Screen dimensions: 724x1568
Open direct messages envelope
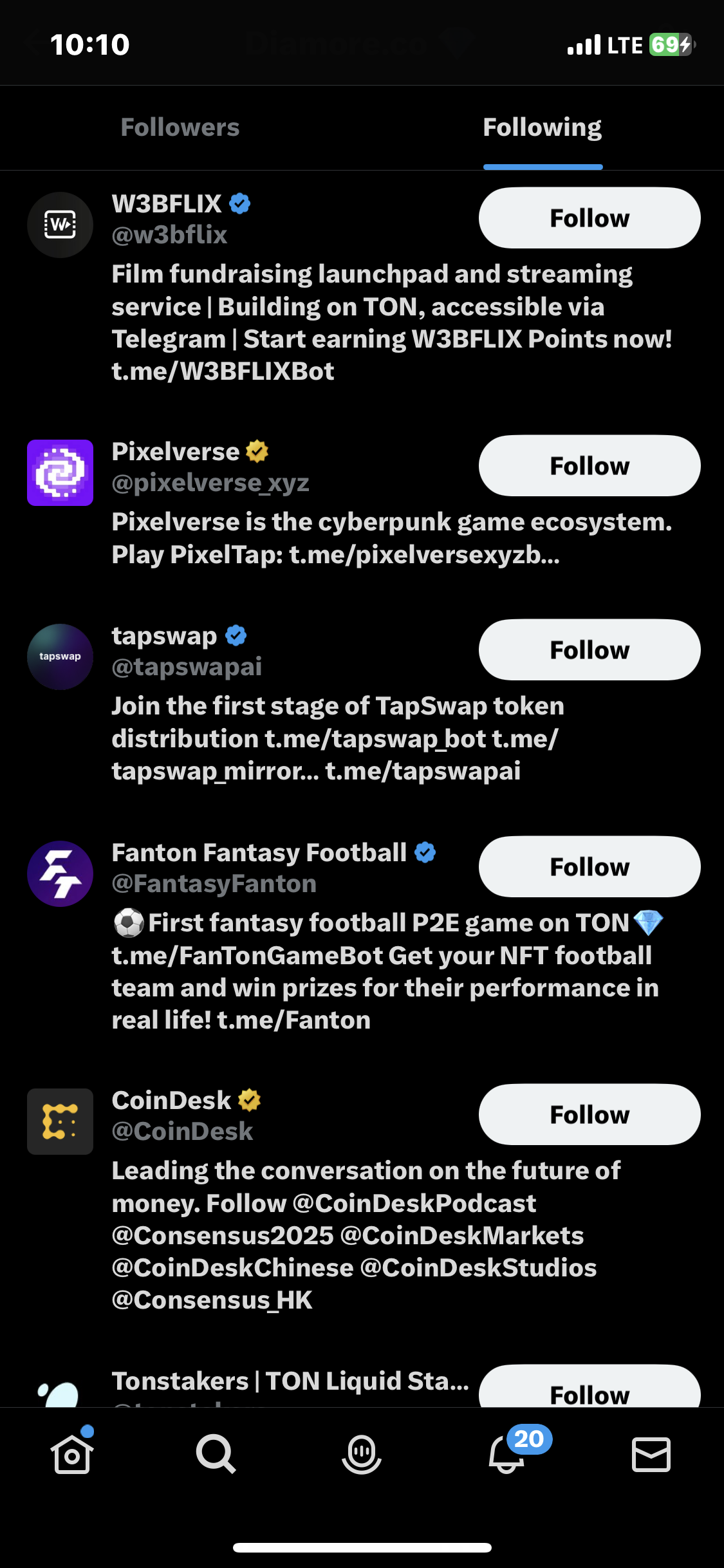[651, 1455]
